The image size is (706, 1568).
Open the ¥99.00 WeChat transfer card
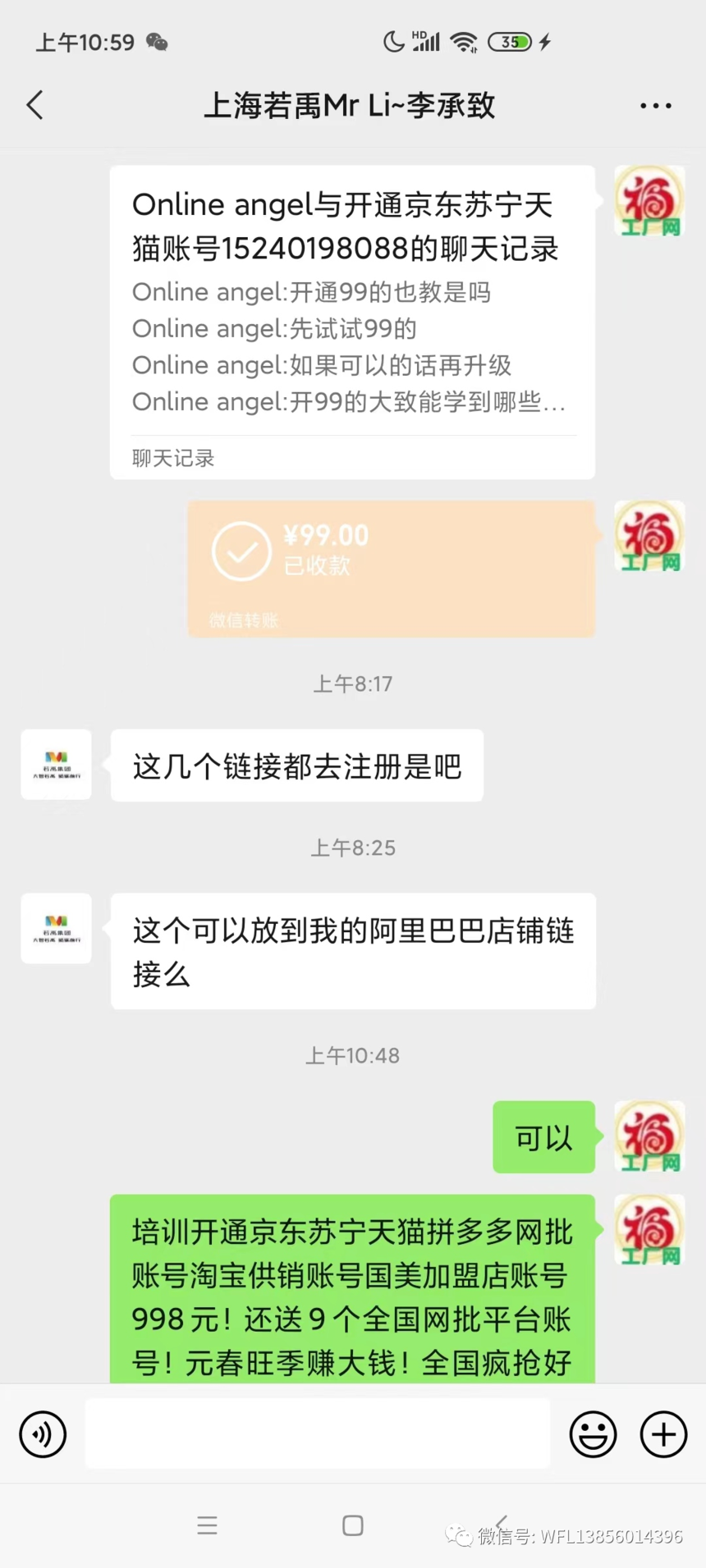pos(391,569)
